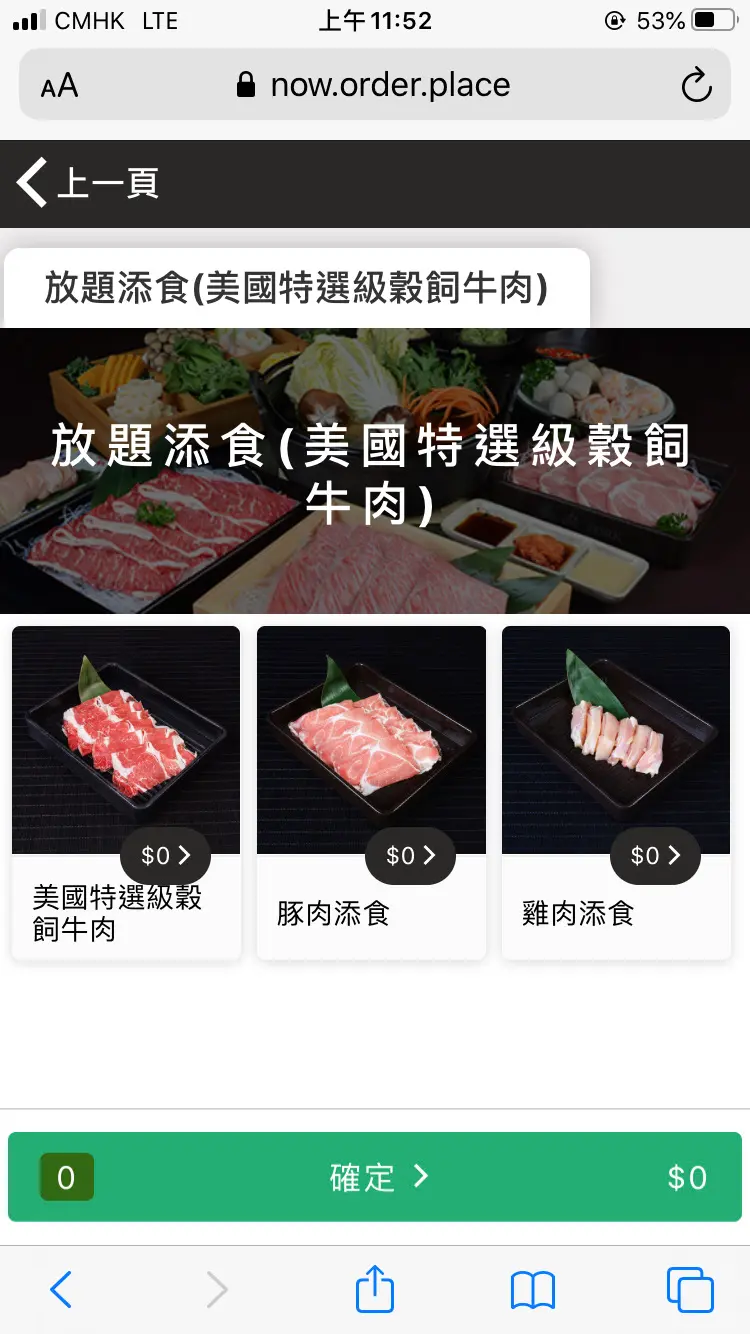The height and width of the screenshot is (1334, 750).
Task: Confirm the order with 確定
Action: tap(375, 1177)
